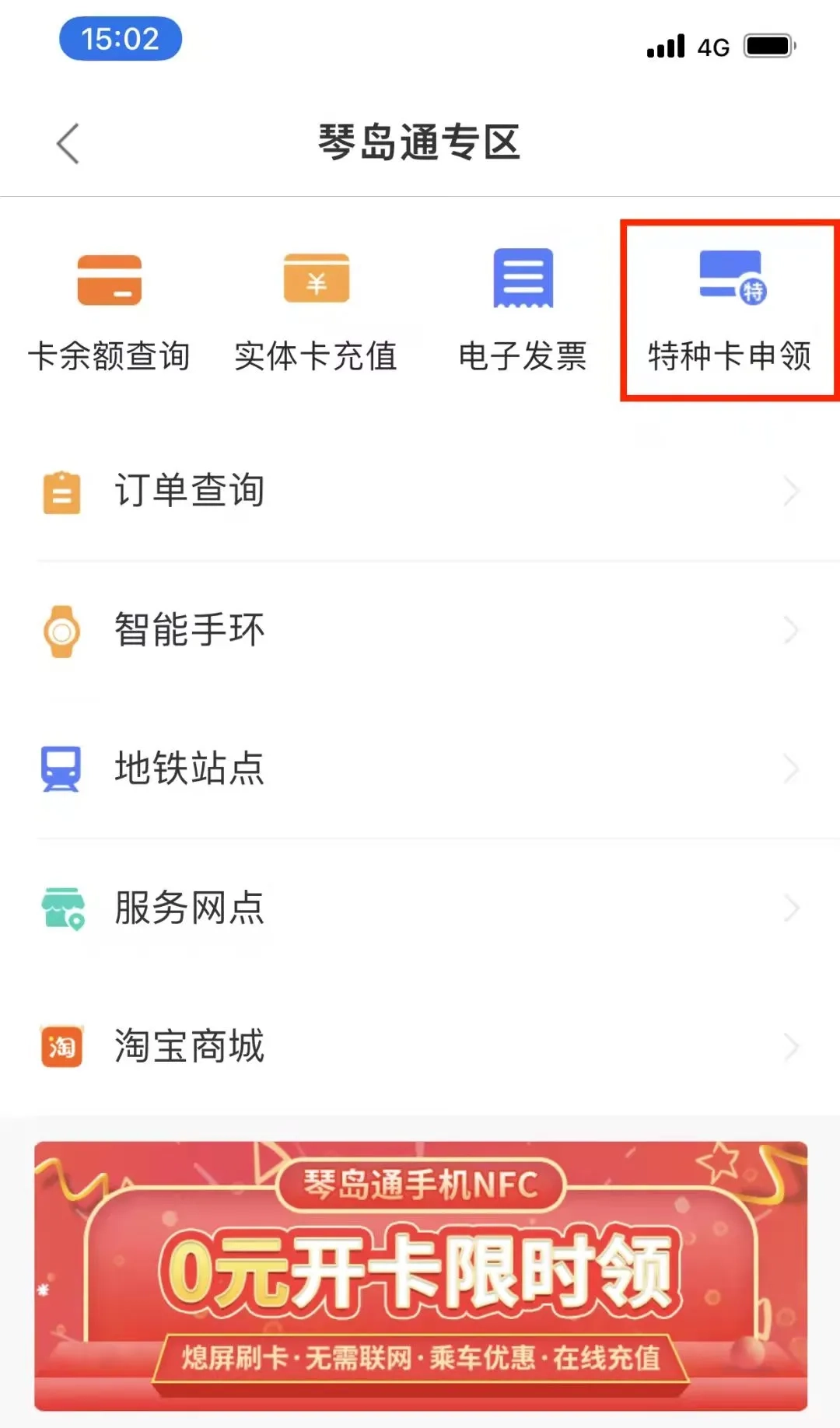The height and width of the screenshot is (1428, 840).
Task: Open the 服务网点 service outlets row
Action: click(420, 908)
